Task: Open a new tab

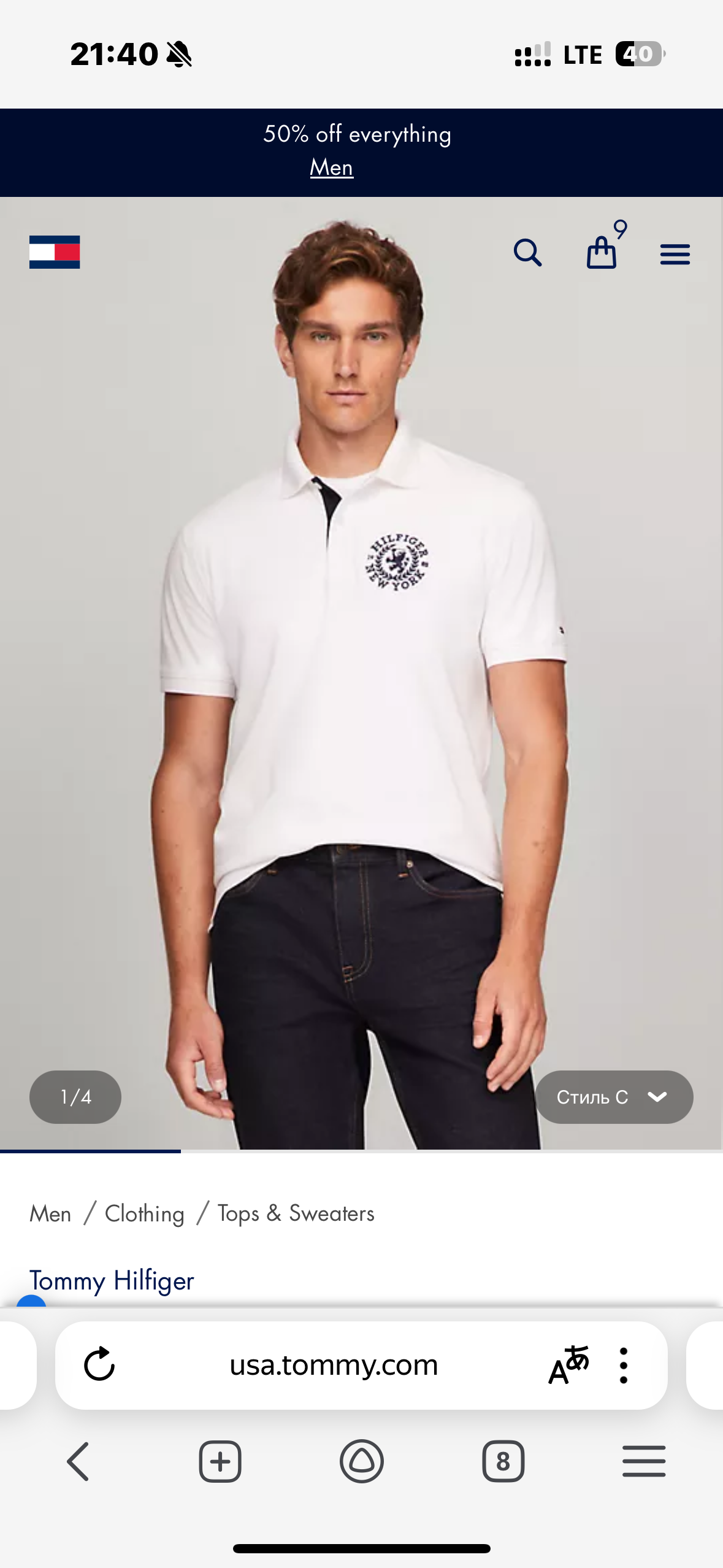Action: pos(220,1461)
